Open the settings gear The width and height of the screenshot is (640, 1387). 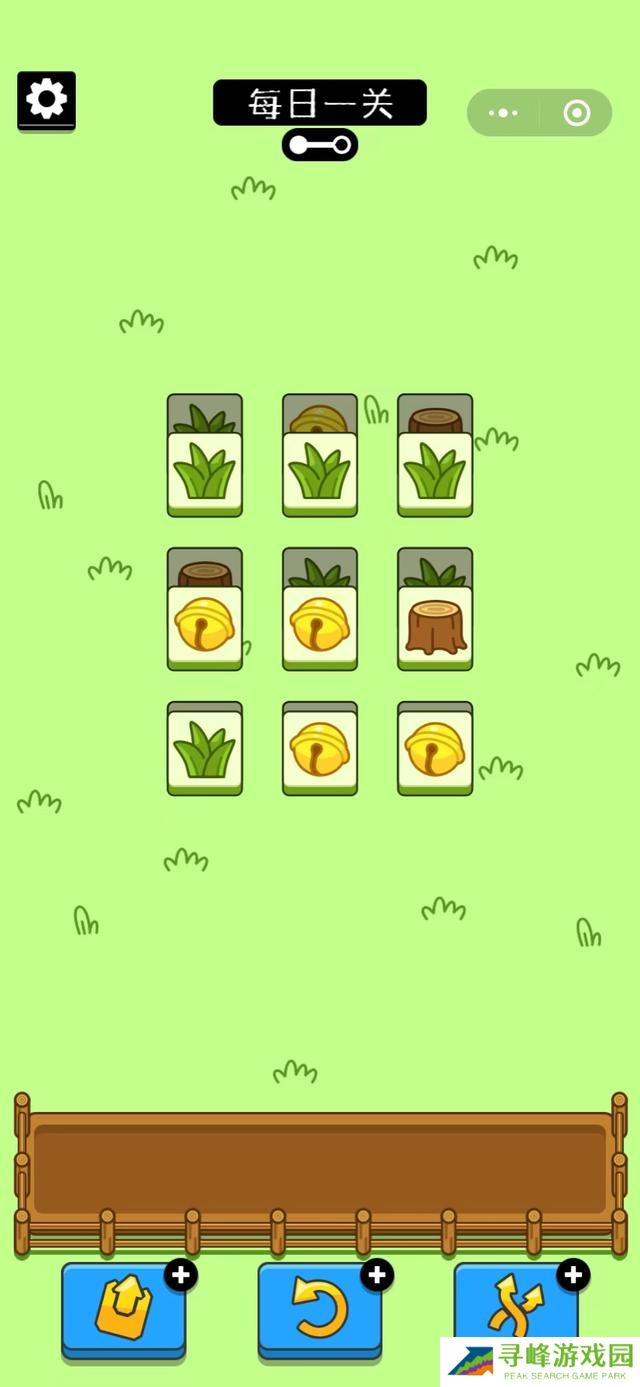click(46, 100)
